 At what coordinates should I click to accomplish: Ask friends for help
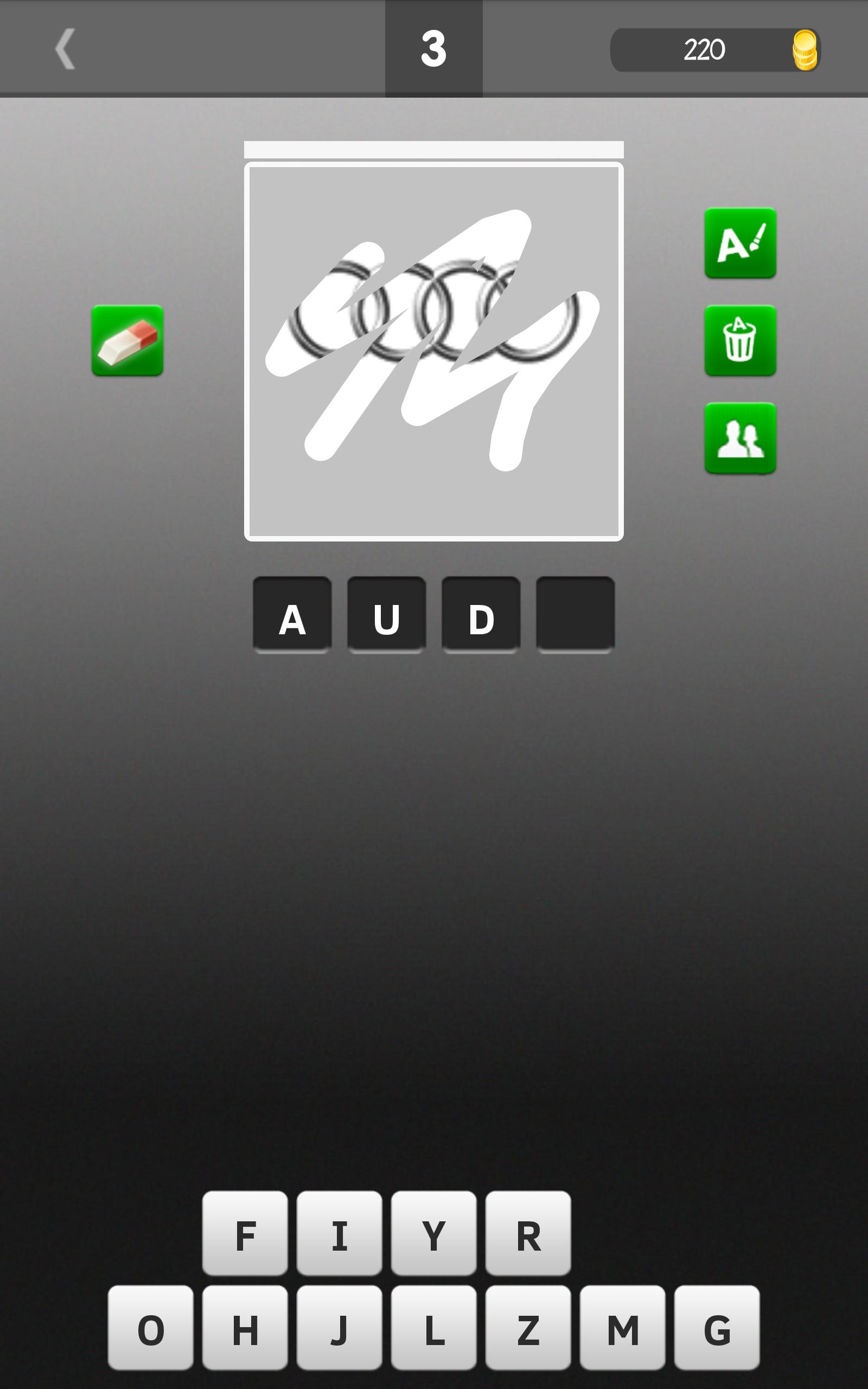pyautogui.click(x=740, y=438)
